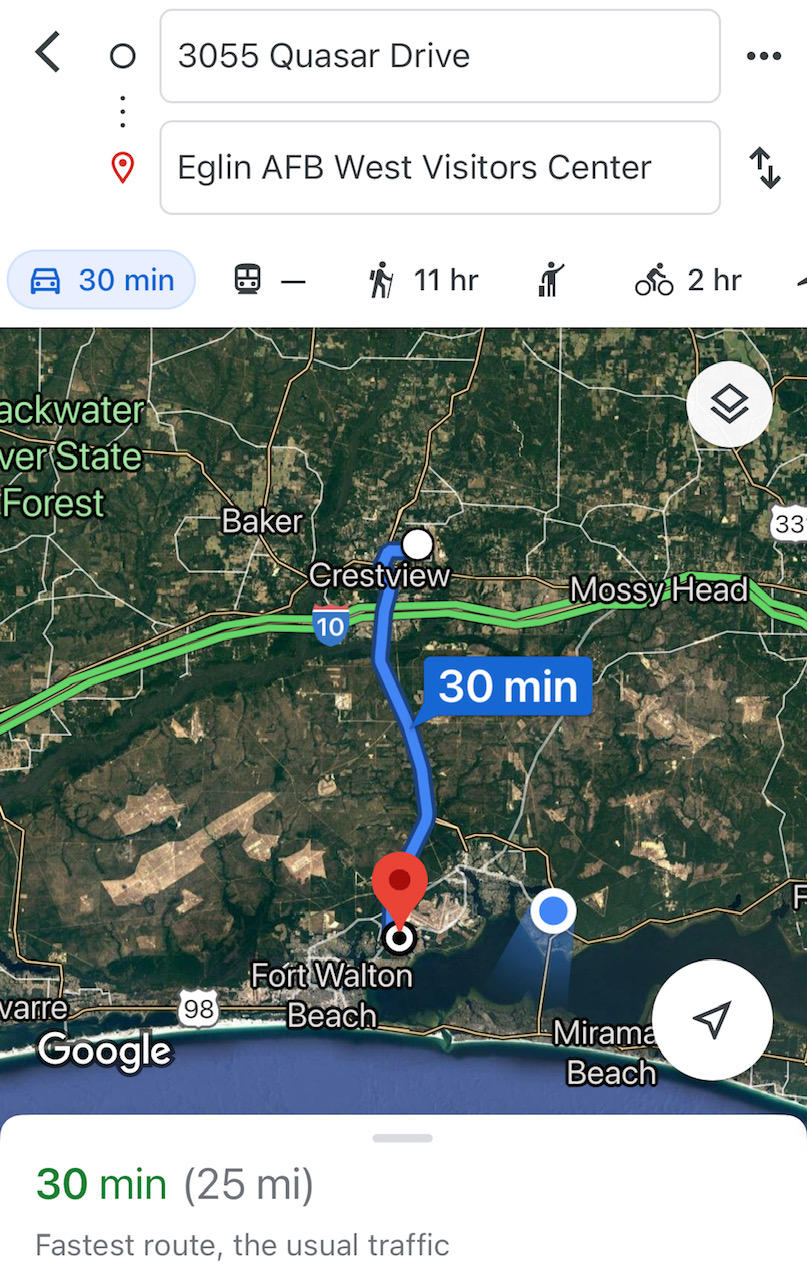Switch to ride services mode

click(551, 280)
